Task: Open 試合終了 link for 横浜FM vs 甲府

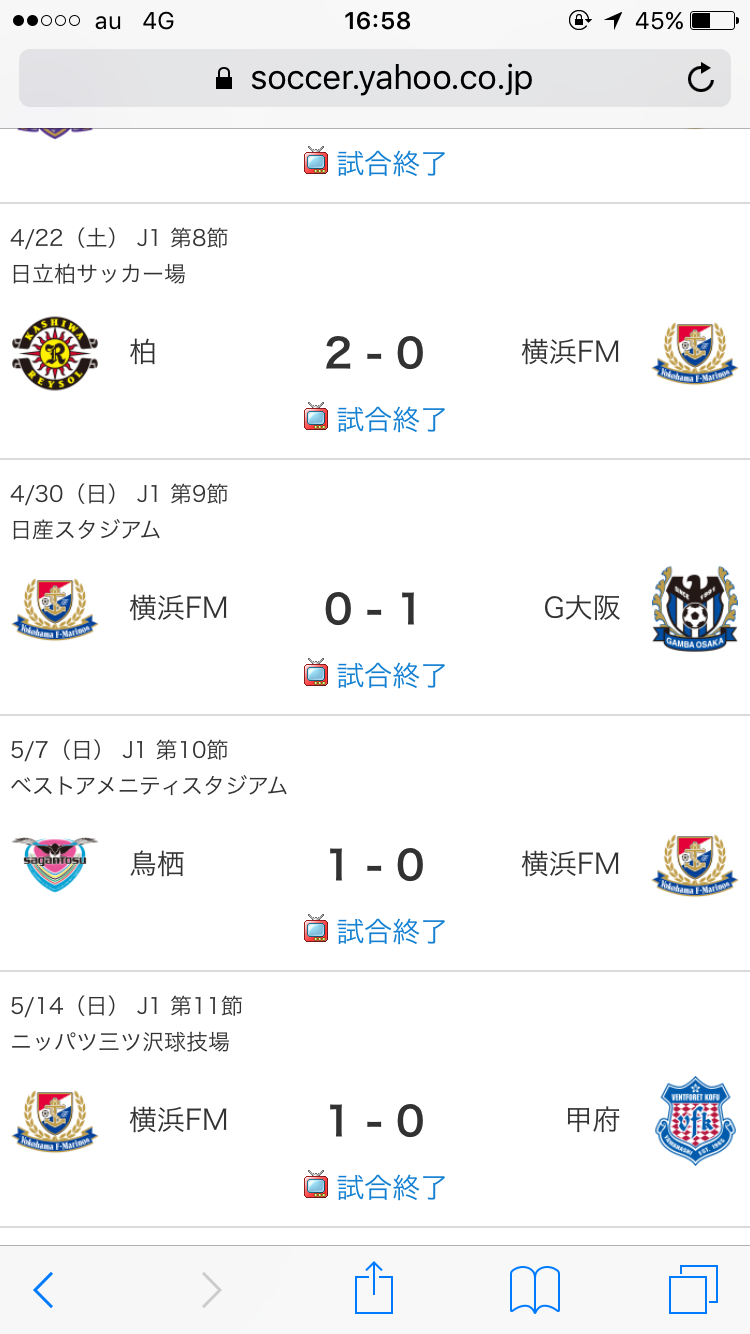Action: (x=375, y=1186)
